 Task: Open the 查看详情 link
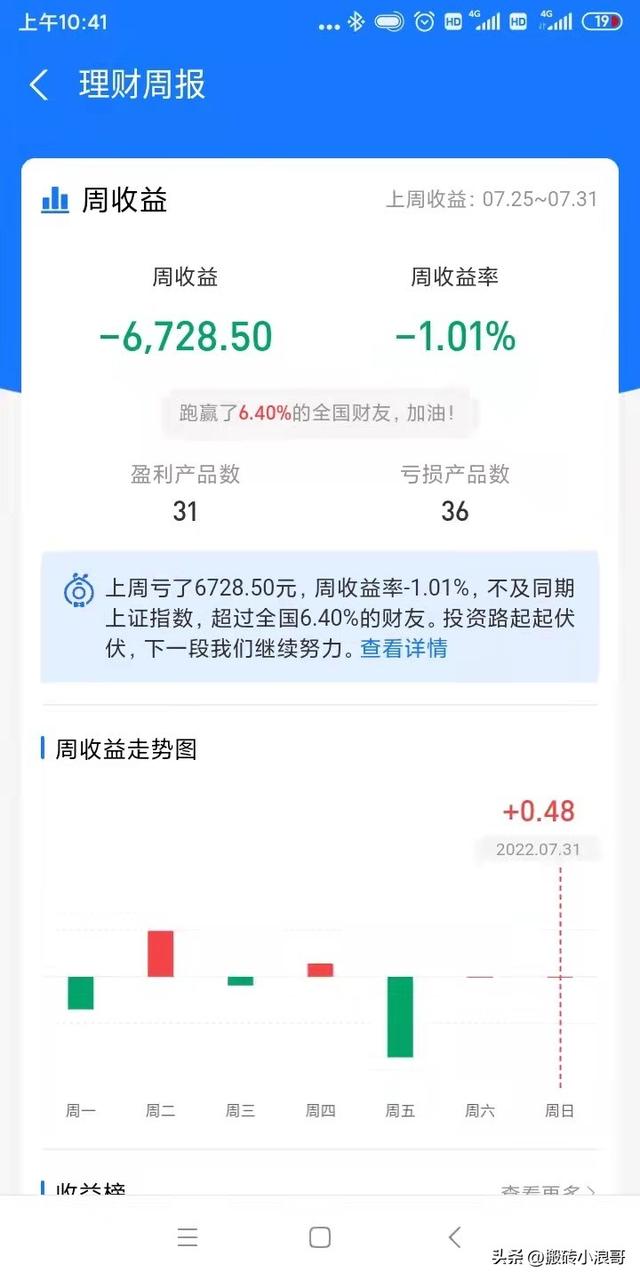(x=404, y=648)
